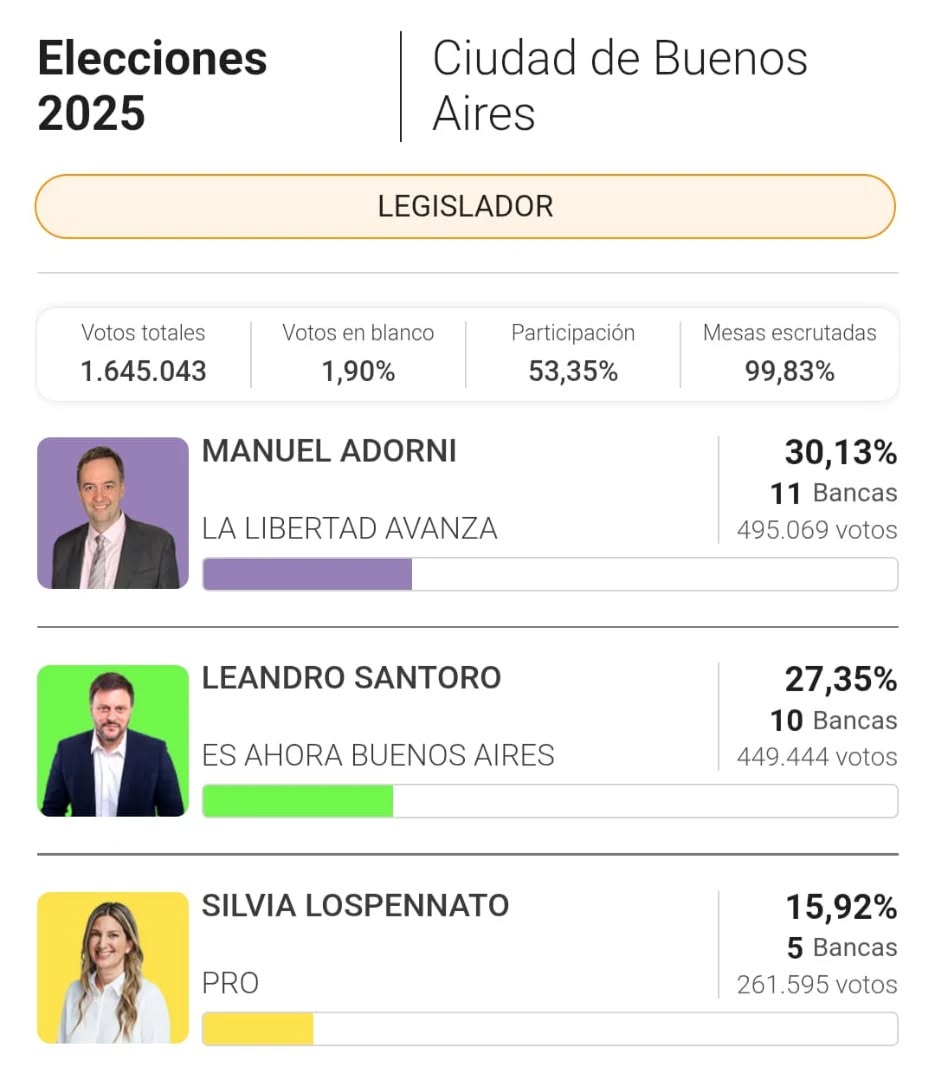
Task: Select the Ciudad de Buenos Aires heading
Action: point(620,84)
